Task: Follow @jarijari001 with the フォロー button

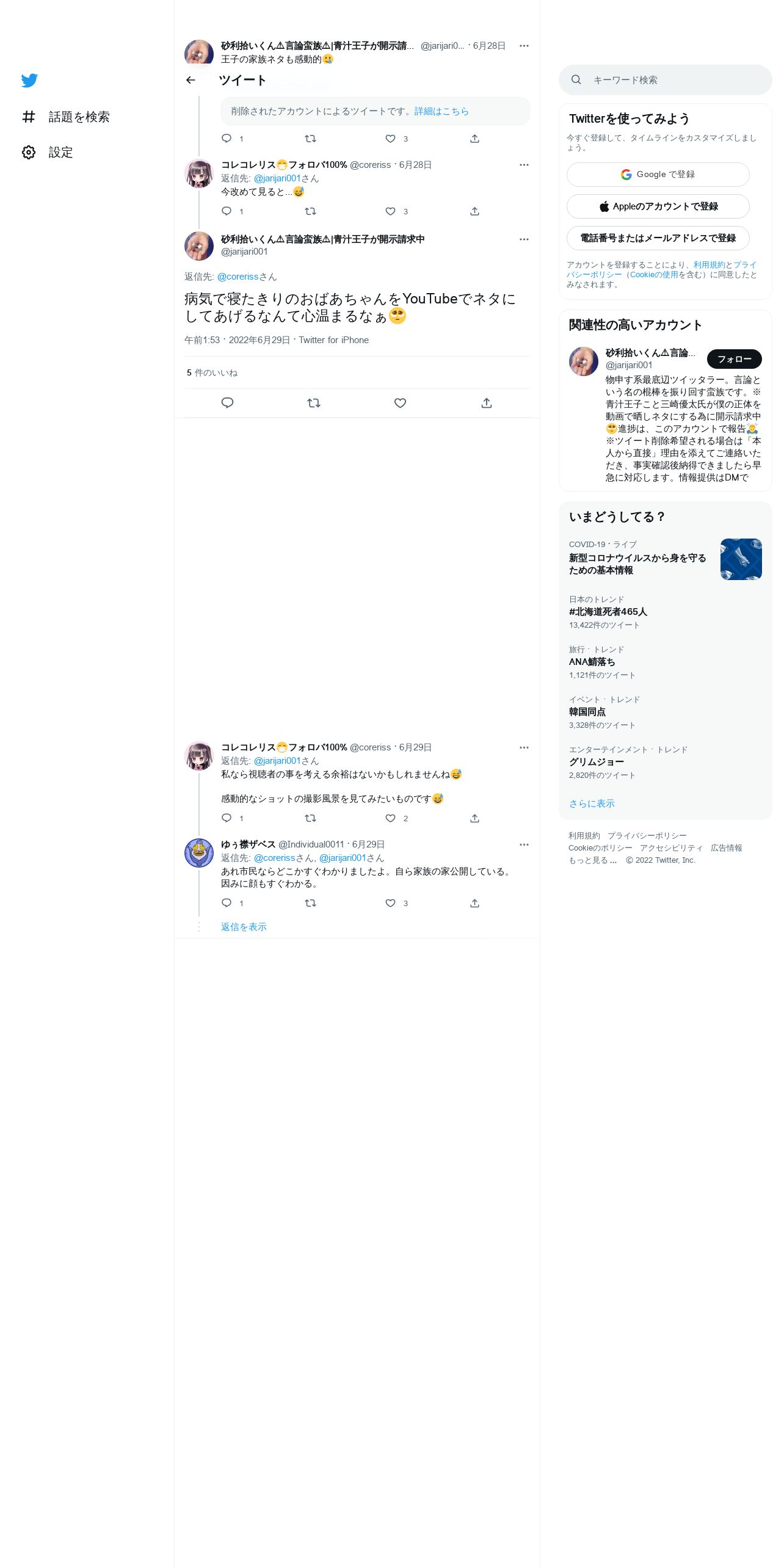Action: [x=734, y=359]
